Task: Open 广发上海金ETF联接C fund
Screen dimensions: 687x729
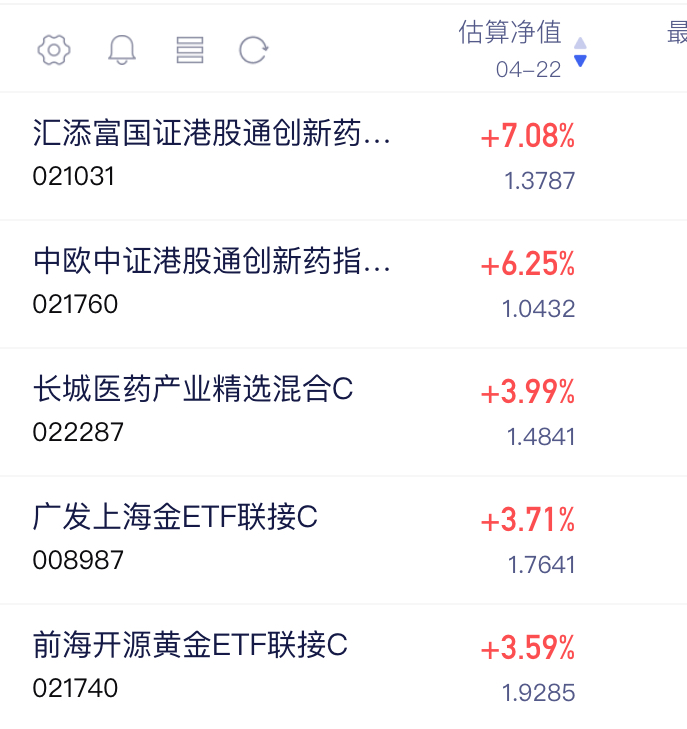Action: click(344, 540)
